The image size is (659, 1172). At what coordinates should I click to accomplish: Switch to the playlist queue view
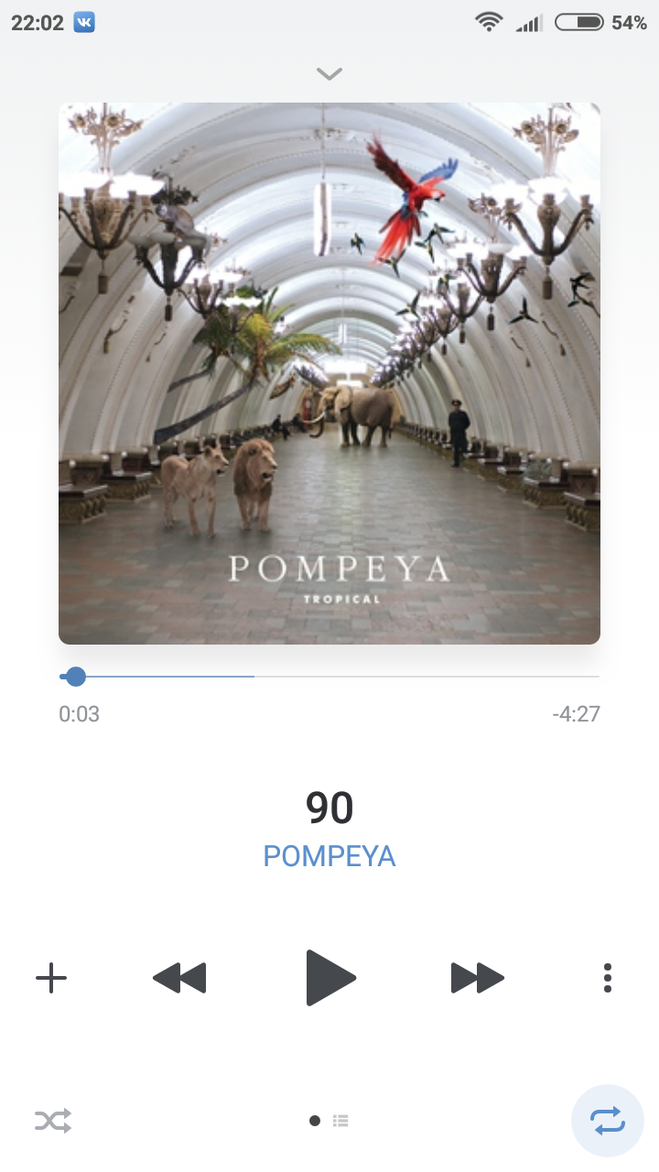(341, 1120)
